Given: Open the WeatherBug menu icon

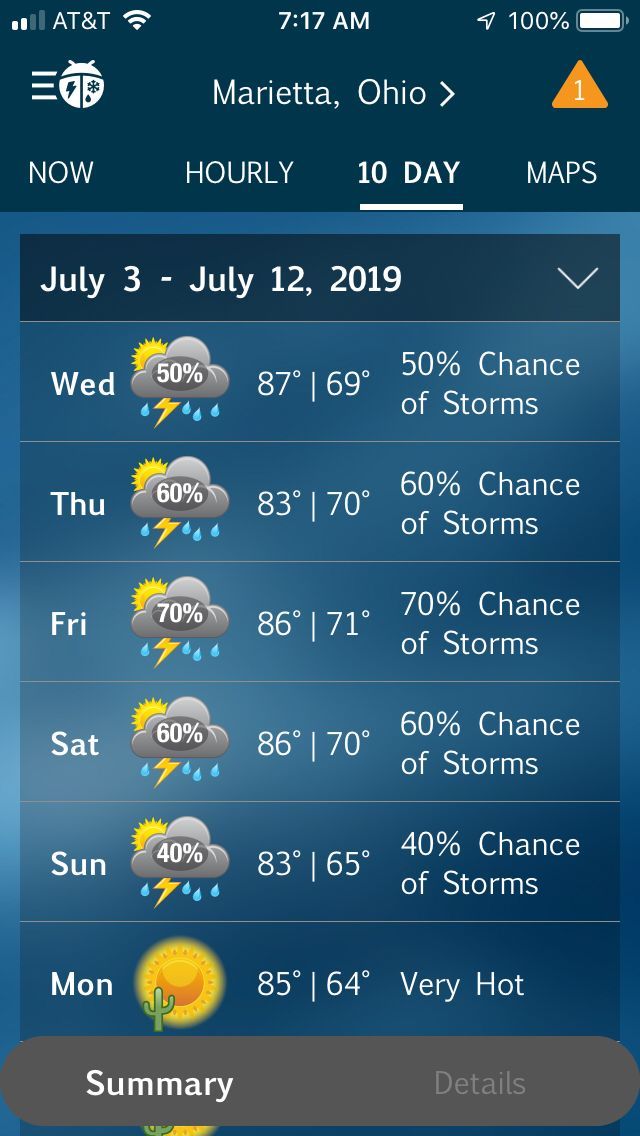Looking at the screenshot, I should pyautogui.click(x=68, y=86).
